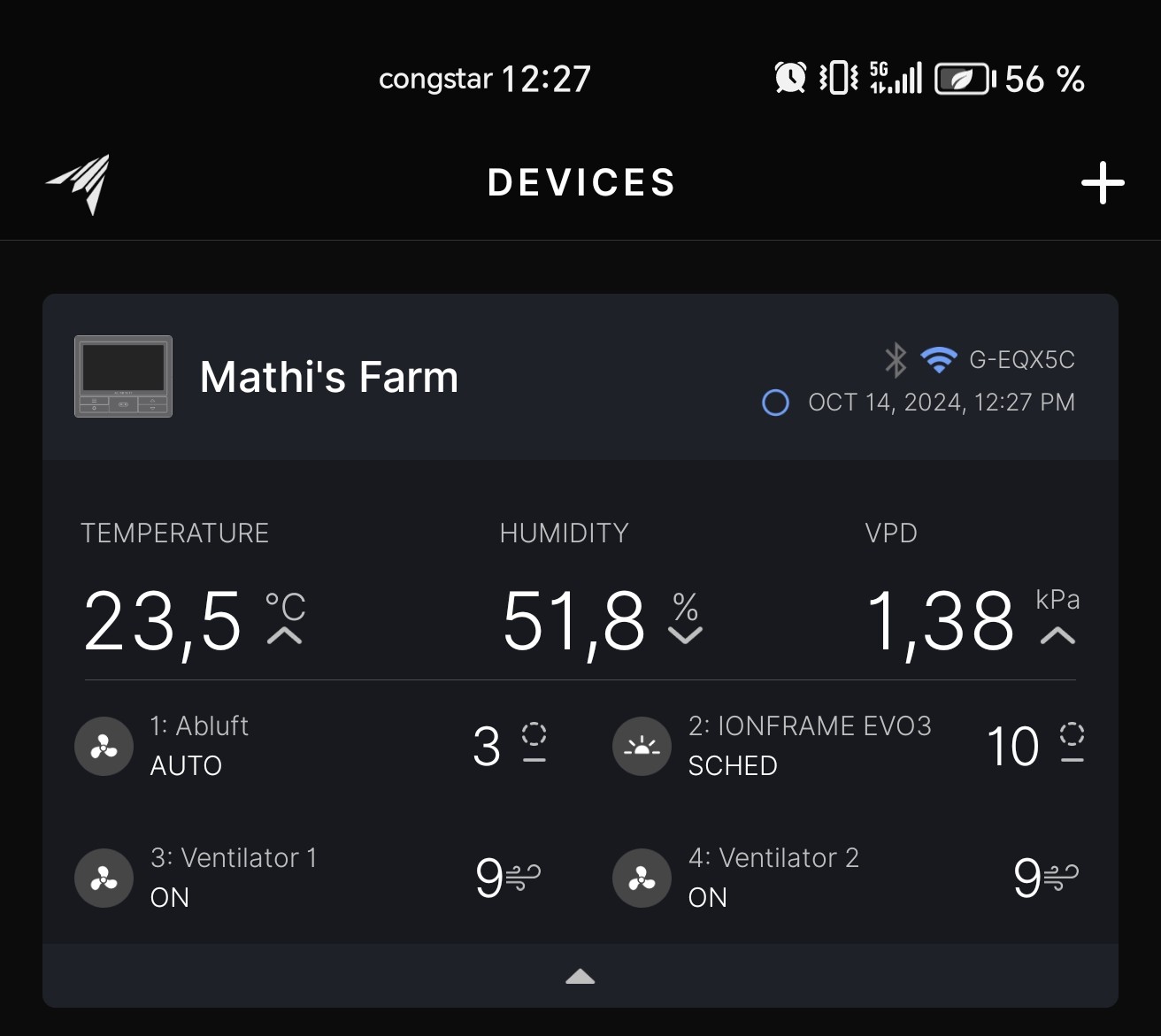Add a new device with plus icon
The width and height of the screenshot is (1161, 1036).
1103,183
